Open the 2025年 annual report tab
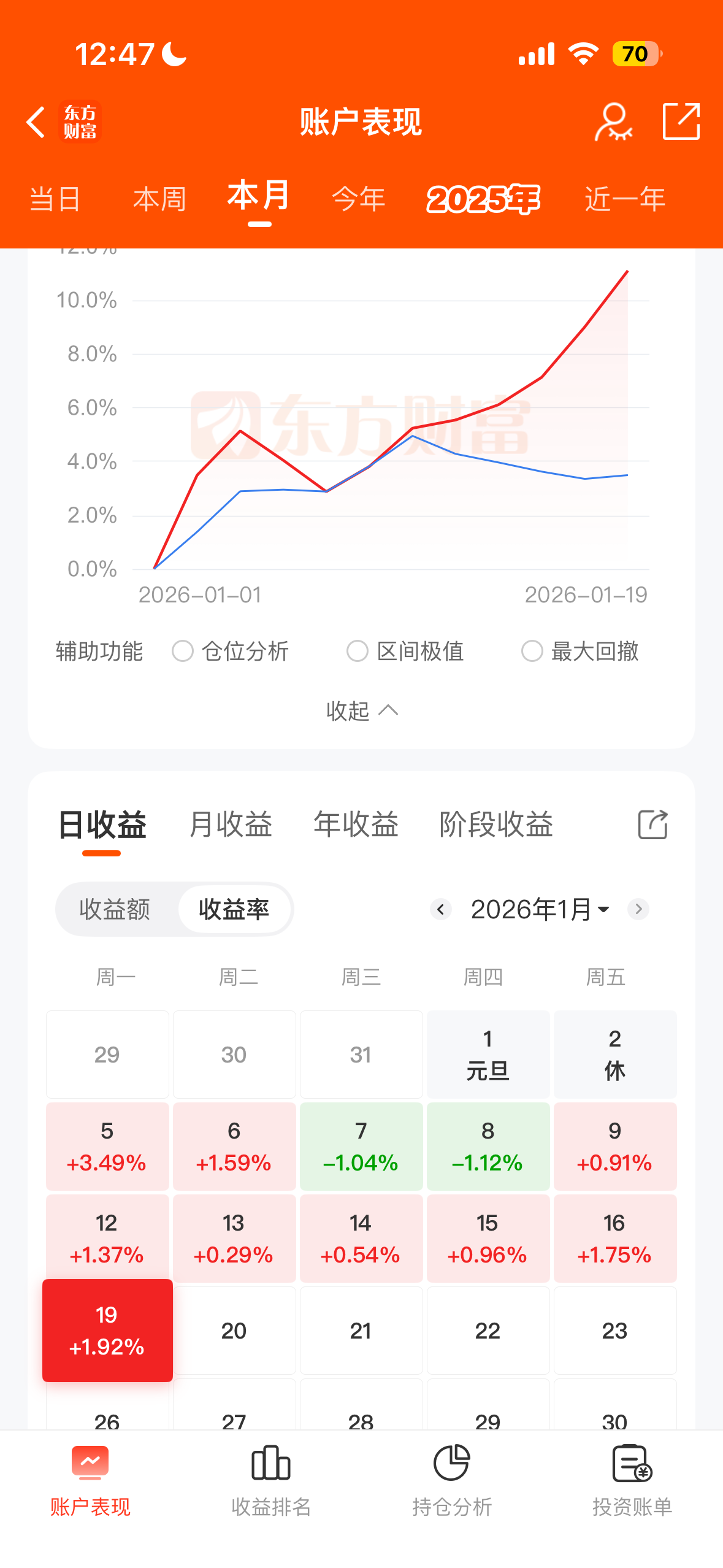 coord(483,199)
